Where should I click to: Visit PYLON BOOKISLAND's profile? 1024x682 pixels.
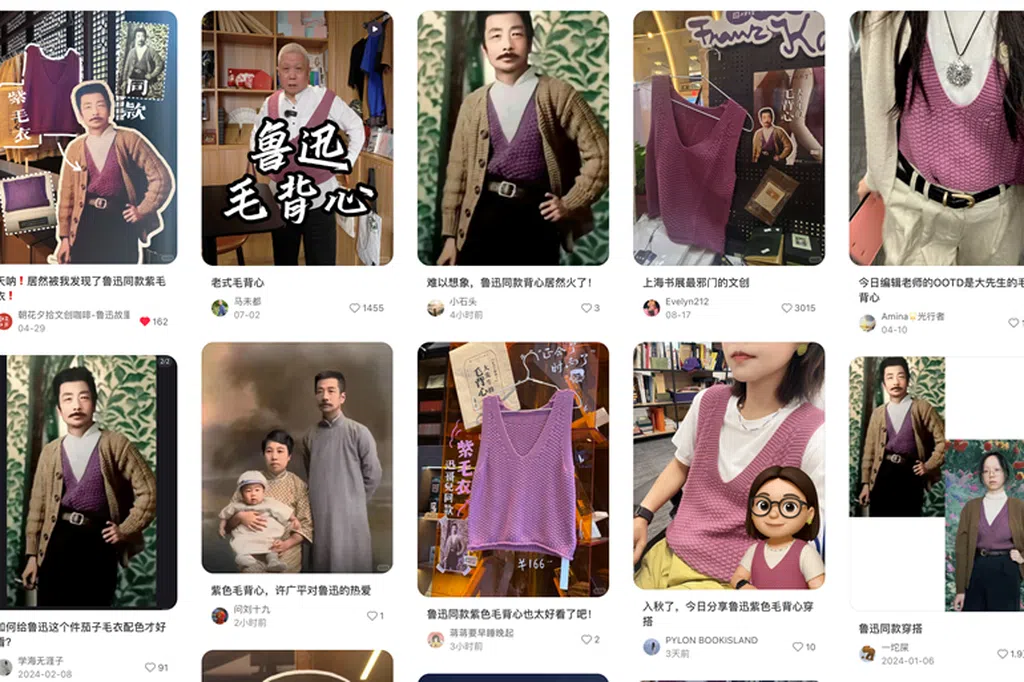click(x=711, y=640)
